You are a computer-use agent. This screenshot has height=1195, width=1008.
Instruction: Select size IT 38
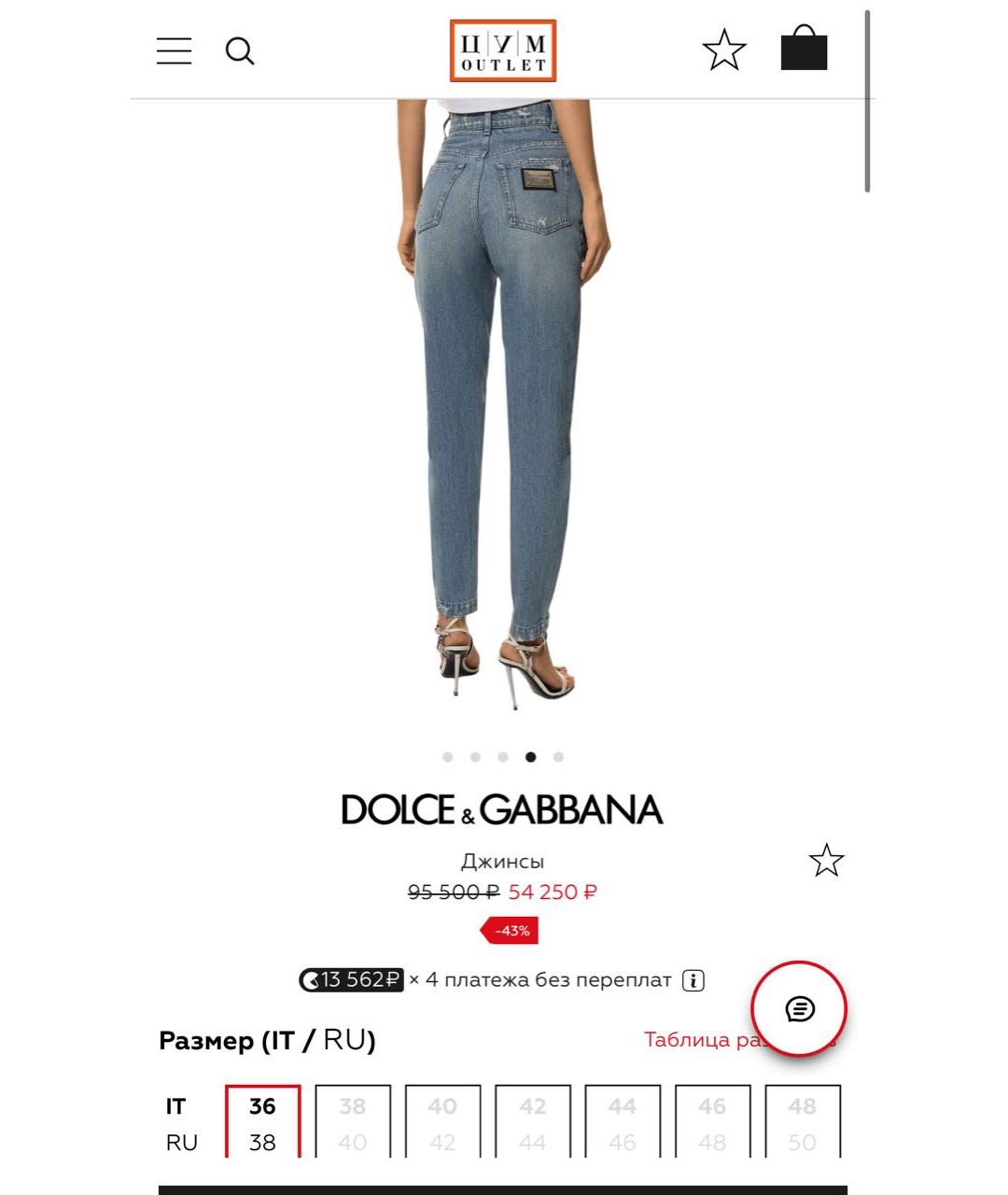coord(353,1122)
